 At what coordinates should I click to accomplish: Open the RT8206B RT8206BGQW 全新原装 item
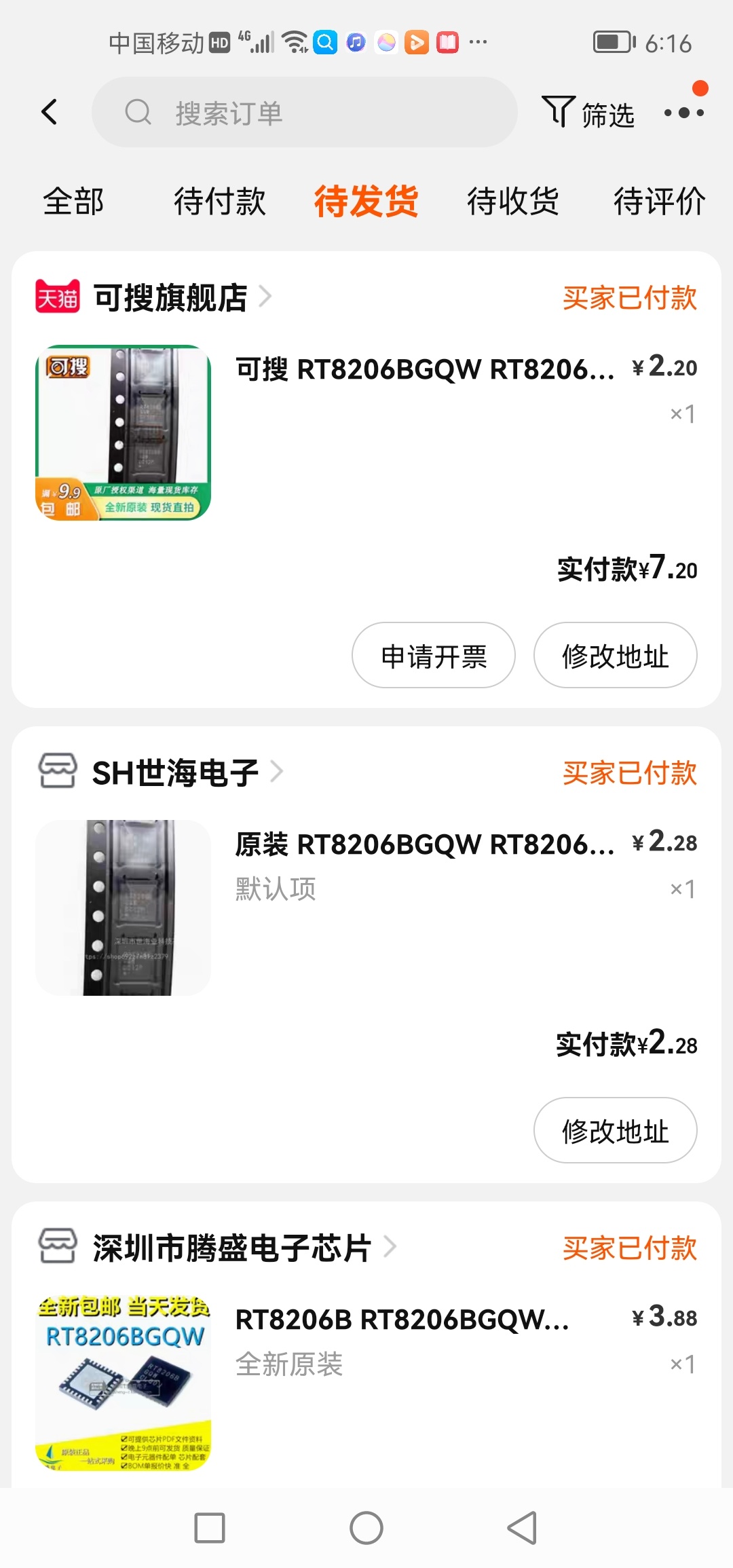(366, 1383)
